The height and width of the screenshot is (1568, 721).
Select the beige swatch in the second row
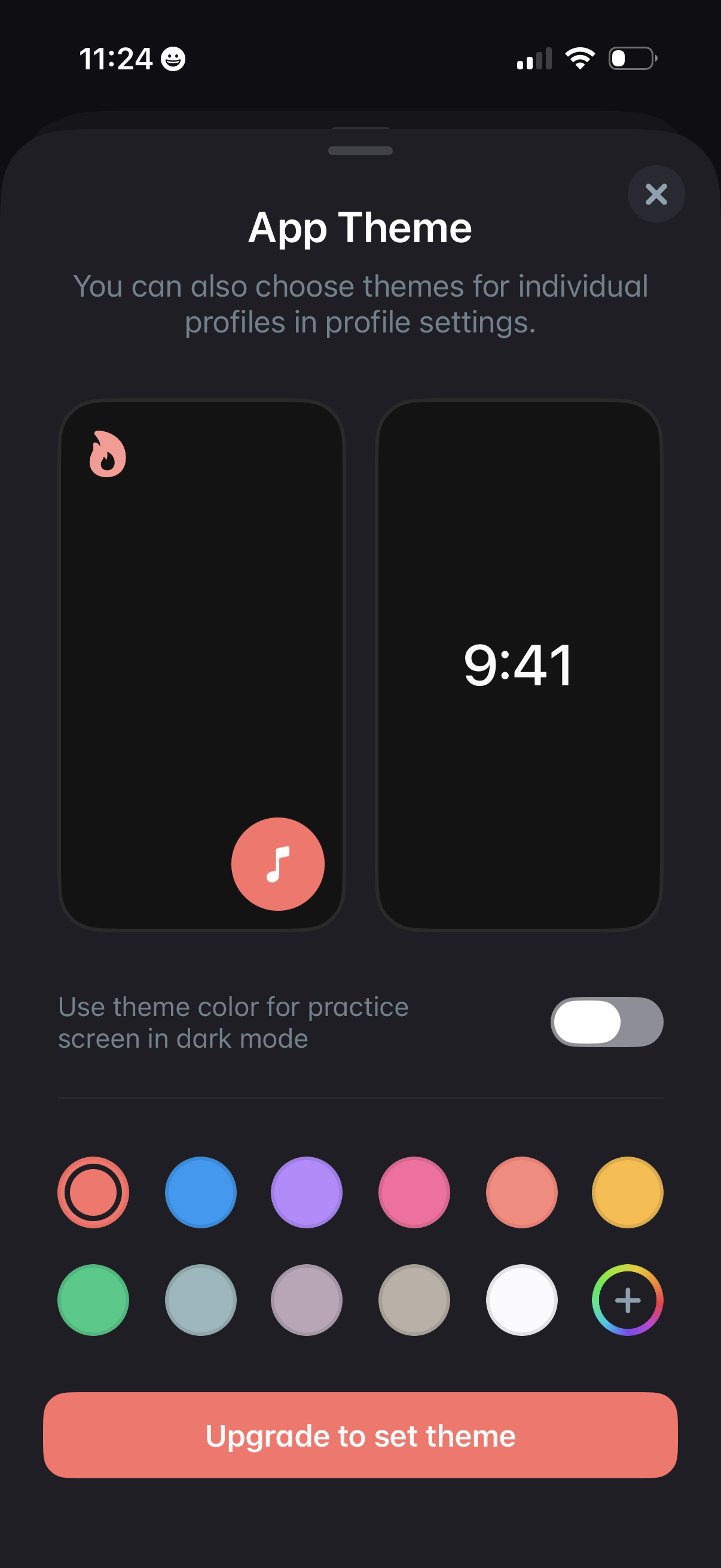point(414,1299)
